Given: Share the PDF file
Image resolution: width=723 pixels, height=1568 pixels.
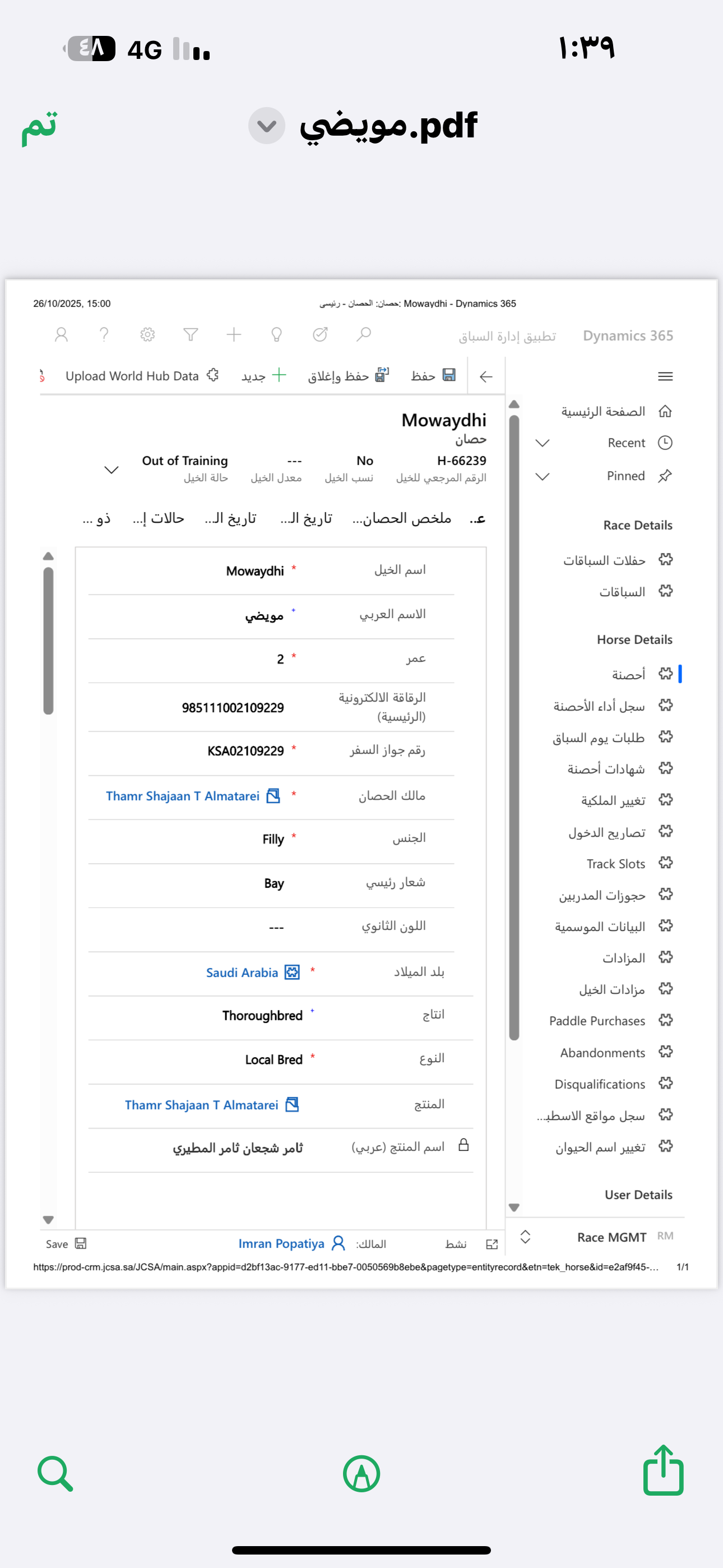Looking at the screenshot, I should [662, 1470].
